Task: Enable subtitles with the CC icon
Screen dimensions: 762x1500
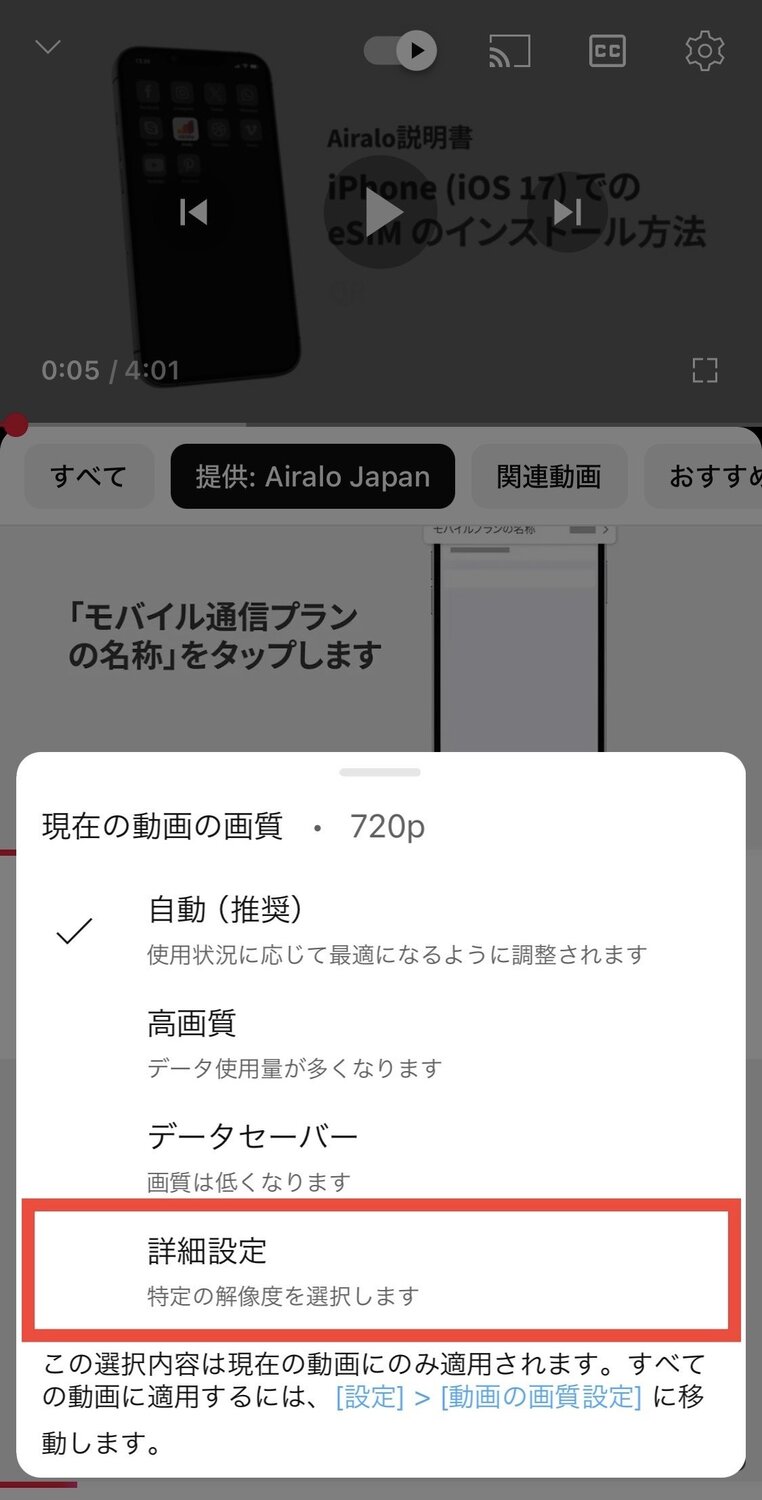Action: coord(606,51)
